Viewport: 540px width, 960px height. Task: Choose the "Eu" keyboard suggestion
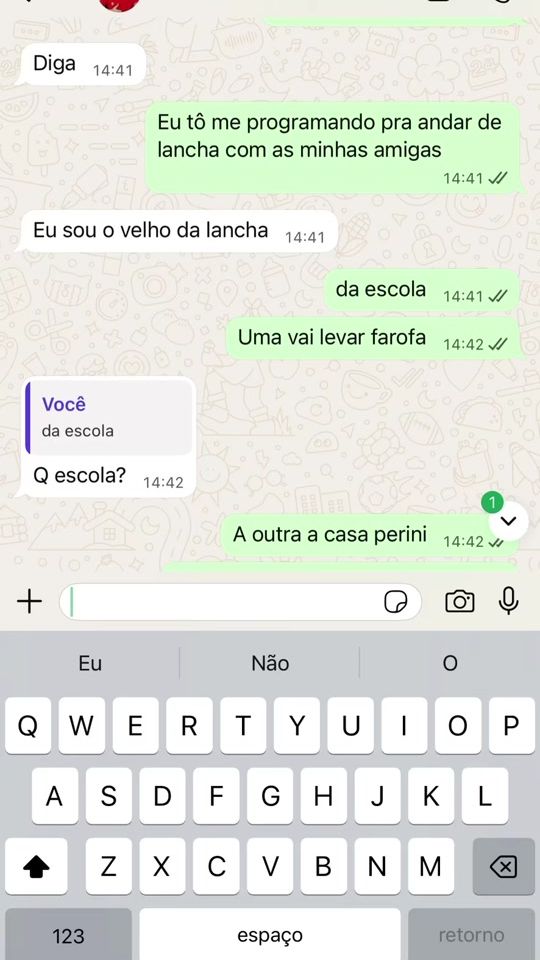pos(90,663)
